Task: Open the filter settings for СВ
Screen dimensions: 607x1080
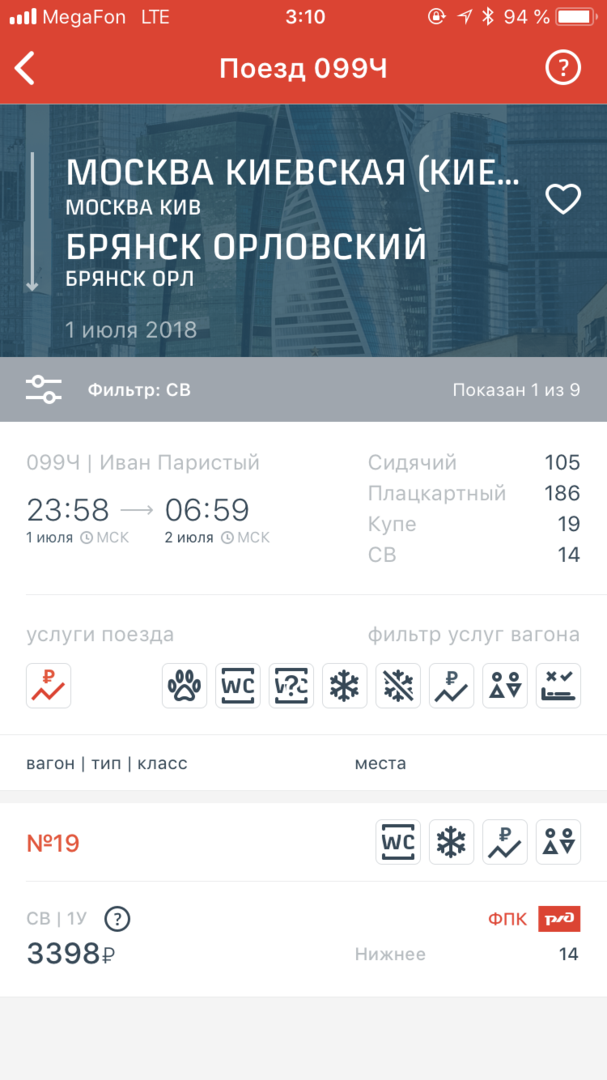Action: [x=44, y=390]
